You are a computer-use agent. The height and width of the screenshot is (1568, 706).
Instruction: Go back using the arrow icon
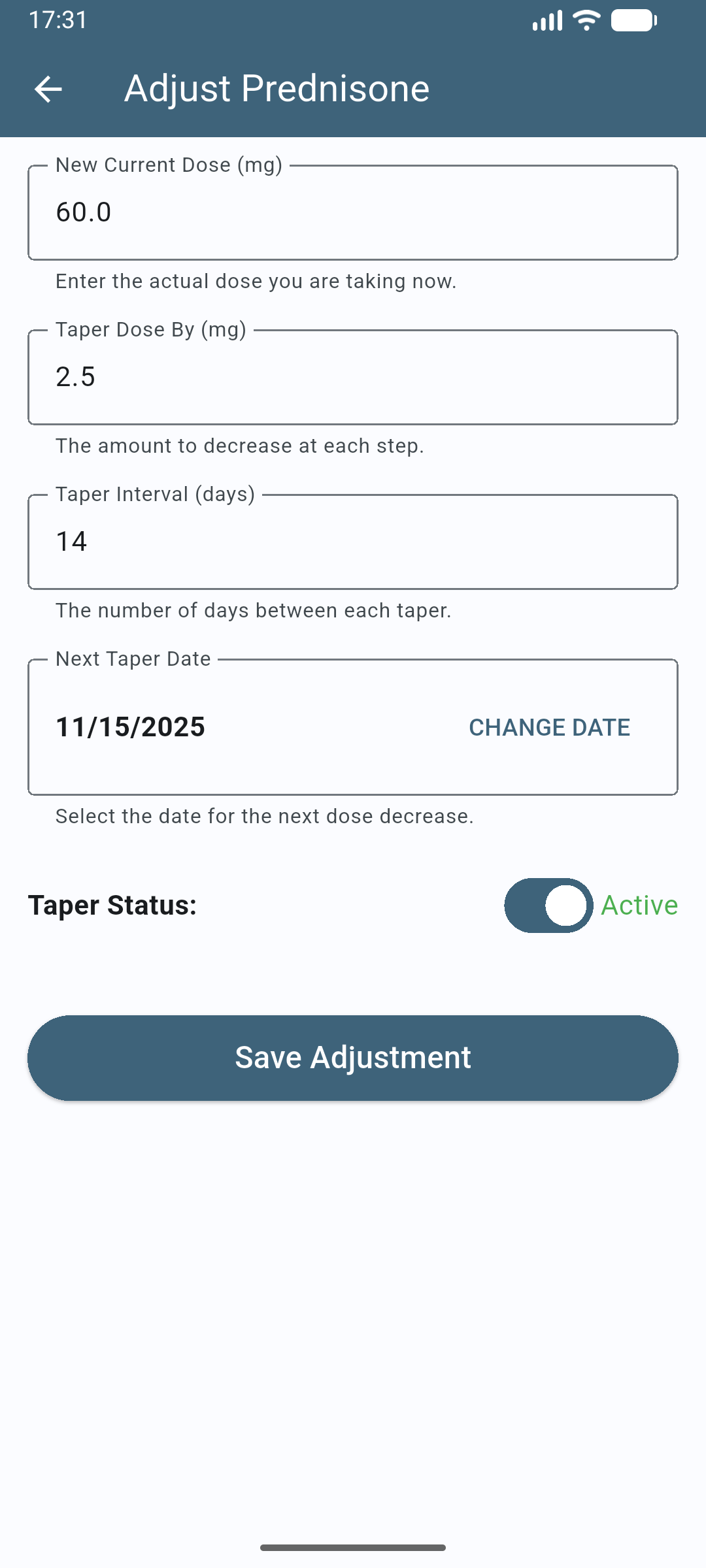[x=48, y=89]
